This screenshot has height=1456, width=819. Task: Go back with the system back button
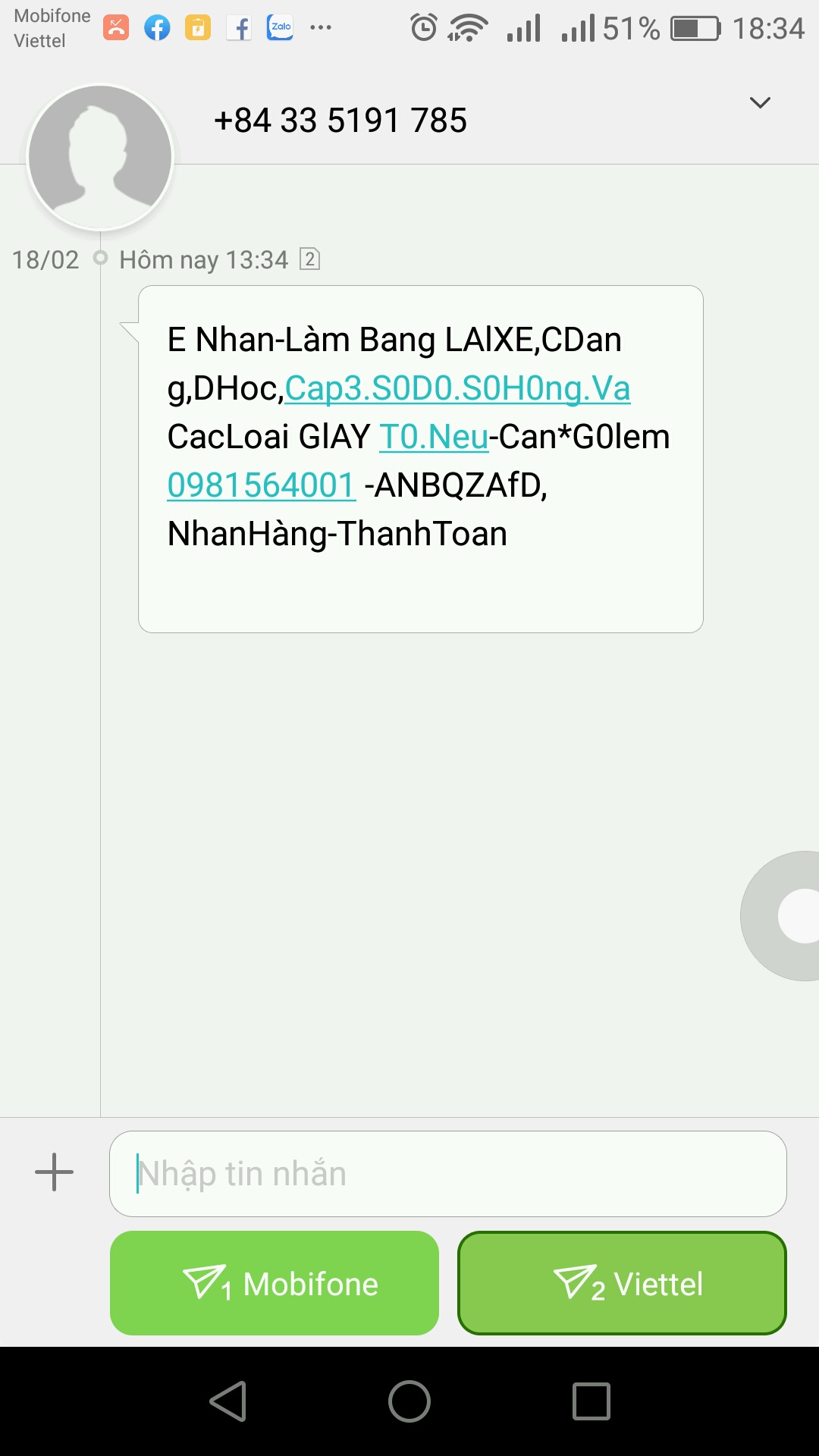[227, 1401]
